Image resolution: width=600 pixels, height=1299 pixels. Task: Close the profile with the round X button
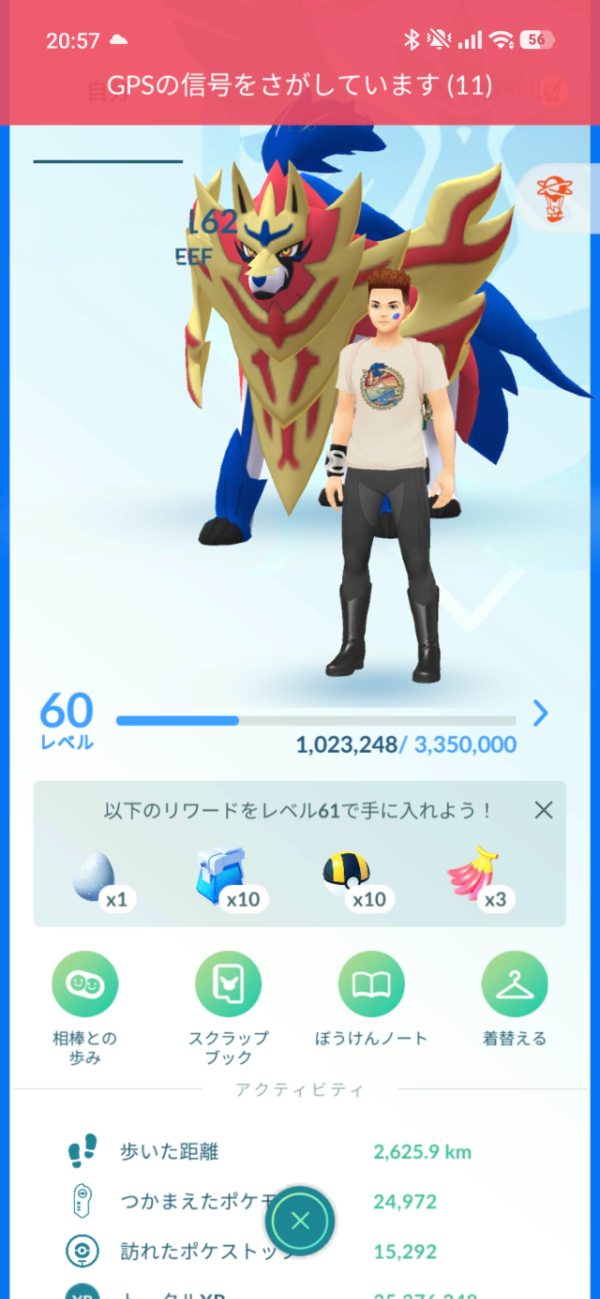(300, 1221)
